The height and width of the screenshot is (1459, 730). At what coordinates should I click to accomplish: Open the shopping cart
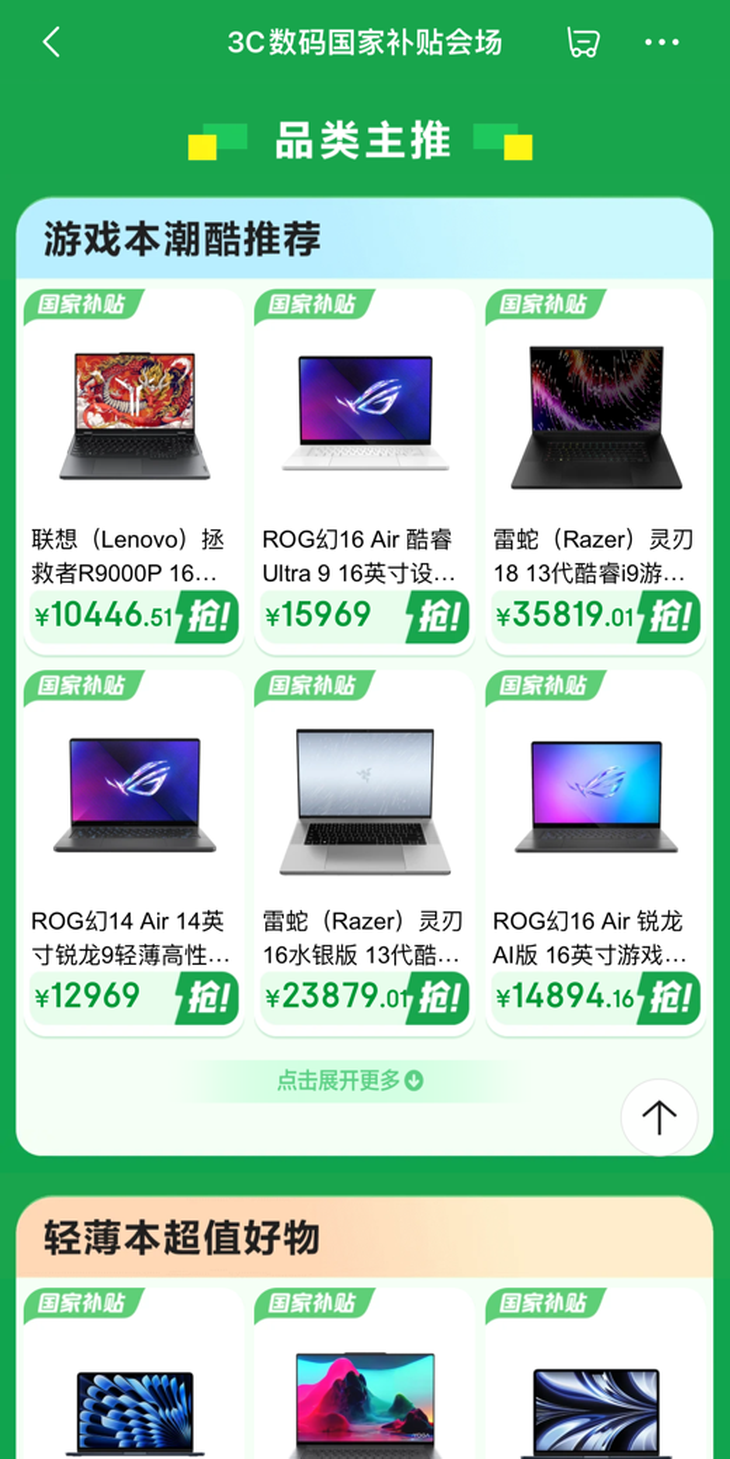tap(582, 43)
